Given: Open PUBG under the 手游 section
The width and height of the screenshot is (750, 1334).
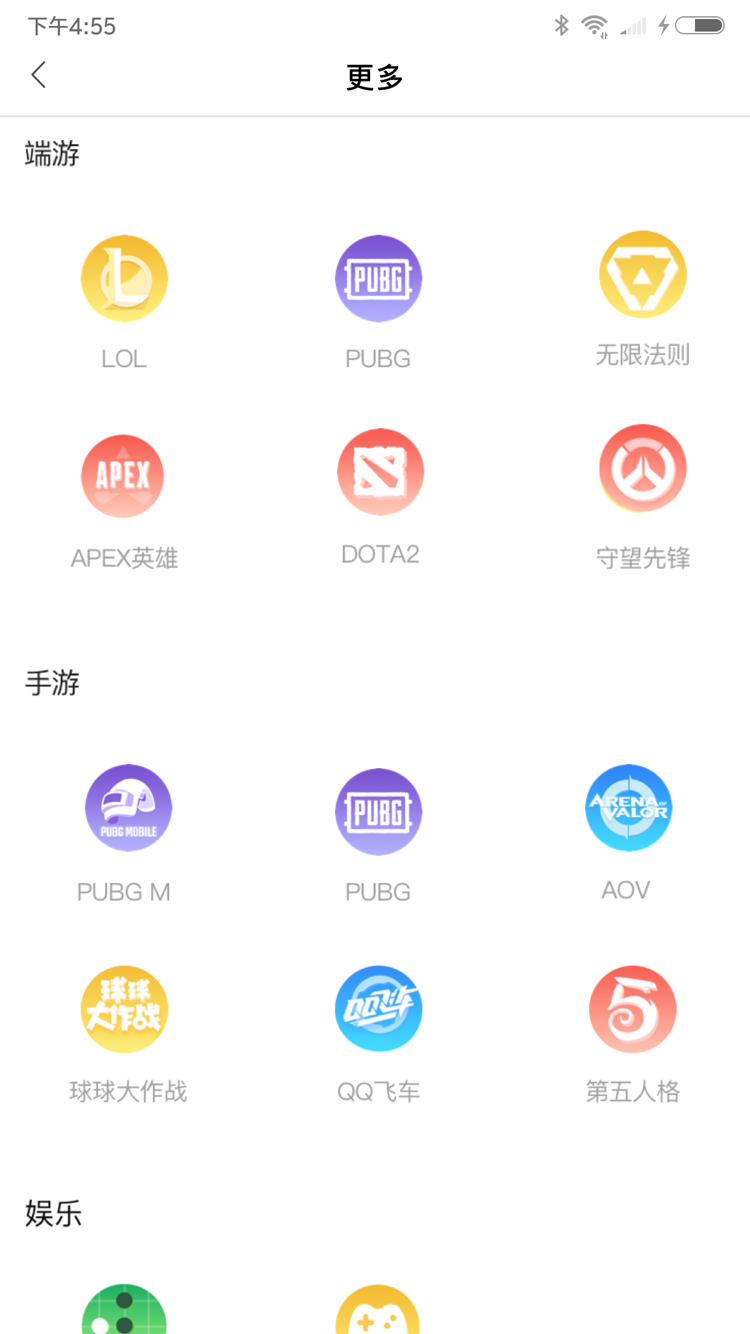Looking at the screenshot, I should [378, 811].
